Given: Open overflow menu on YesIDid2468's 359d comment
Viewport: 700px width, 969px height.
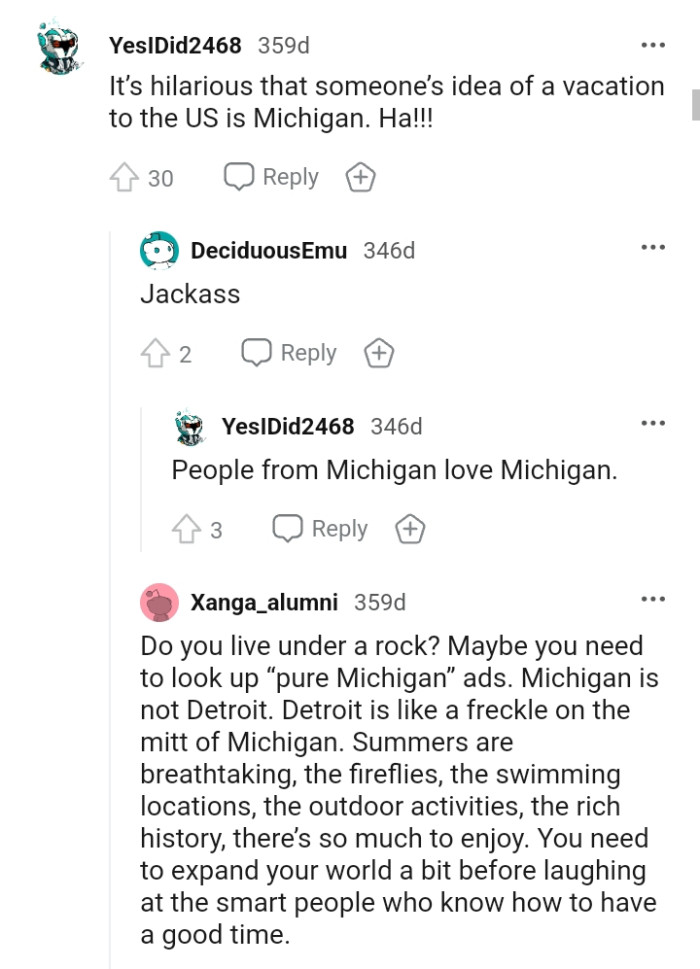Looking at the screenshot, I should [653, 45].
